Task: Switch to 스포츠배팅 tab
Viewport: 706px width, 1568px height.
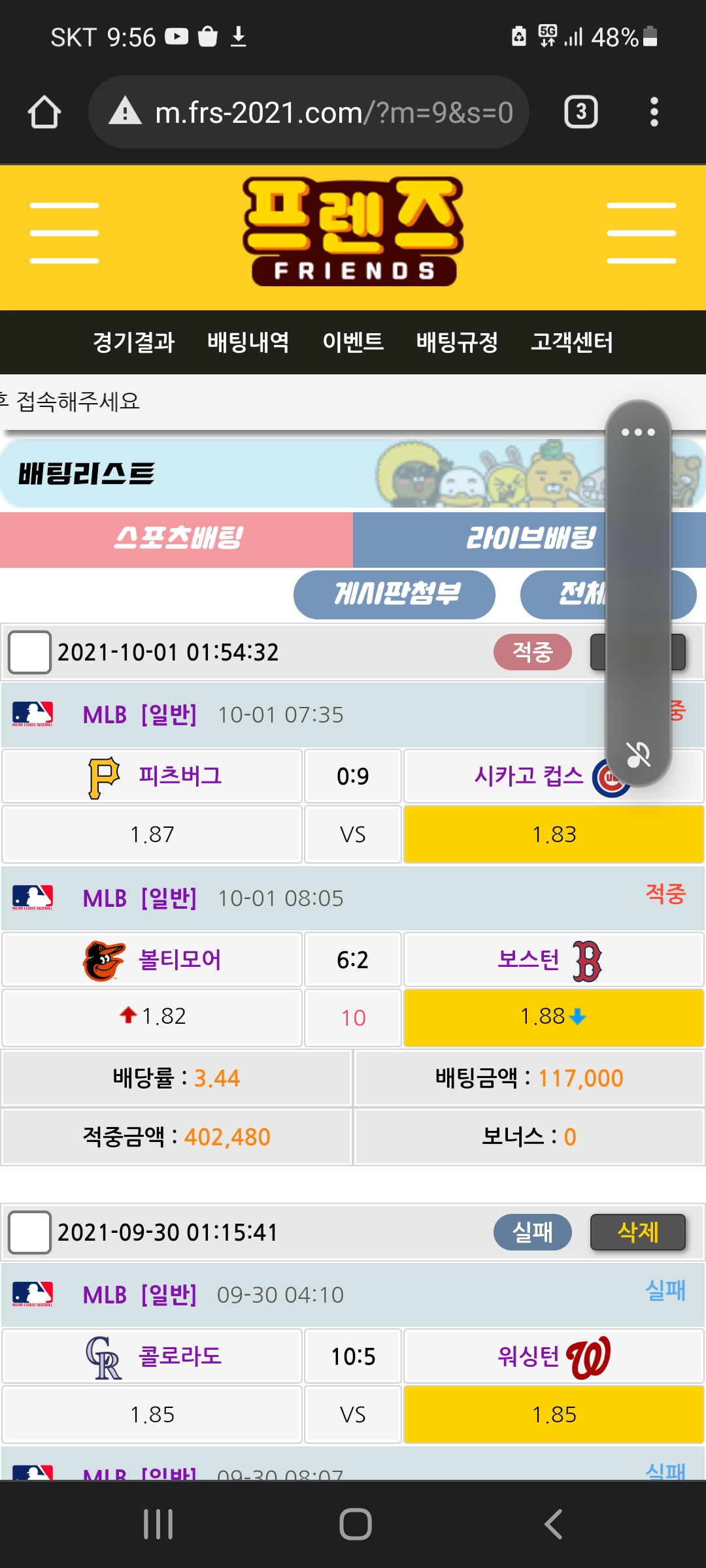Action: (176, 539)
